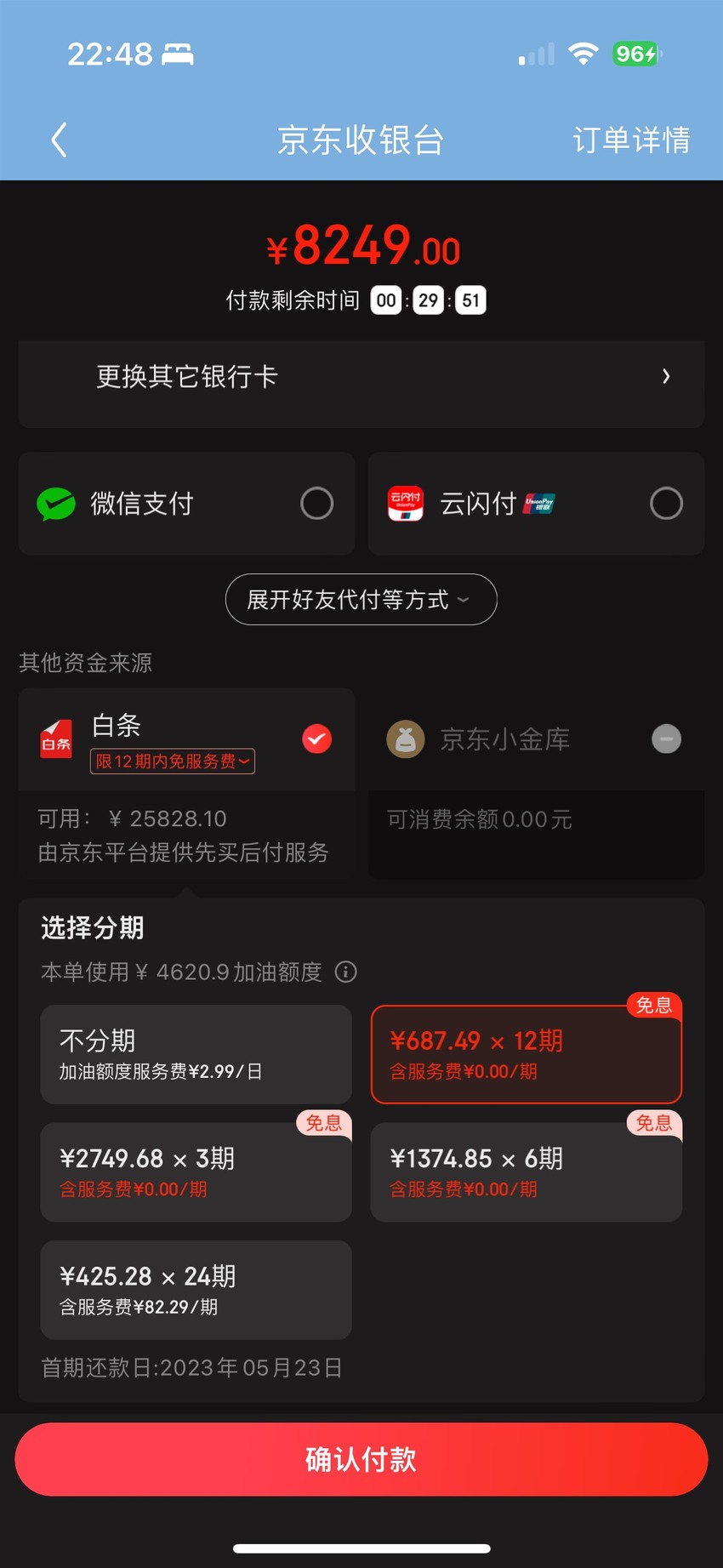Tap 确认付款 to confirm payment
Viewport: 723px width, 1568px height.
(361, 1459)
